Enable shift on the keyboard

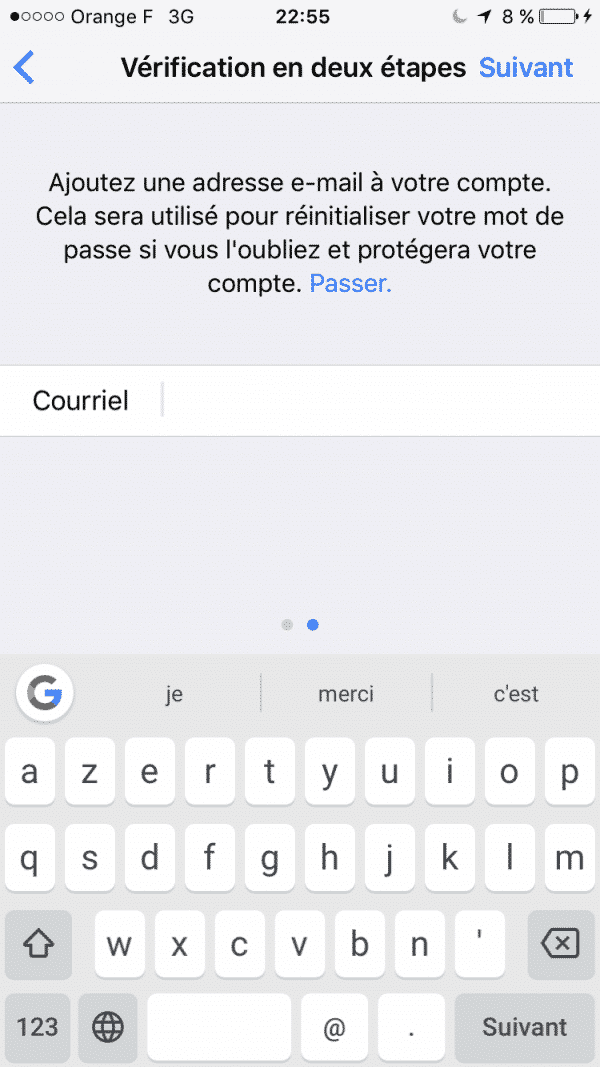click(x=37, y=943)
